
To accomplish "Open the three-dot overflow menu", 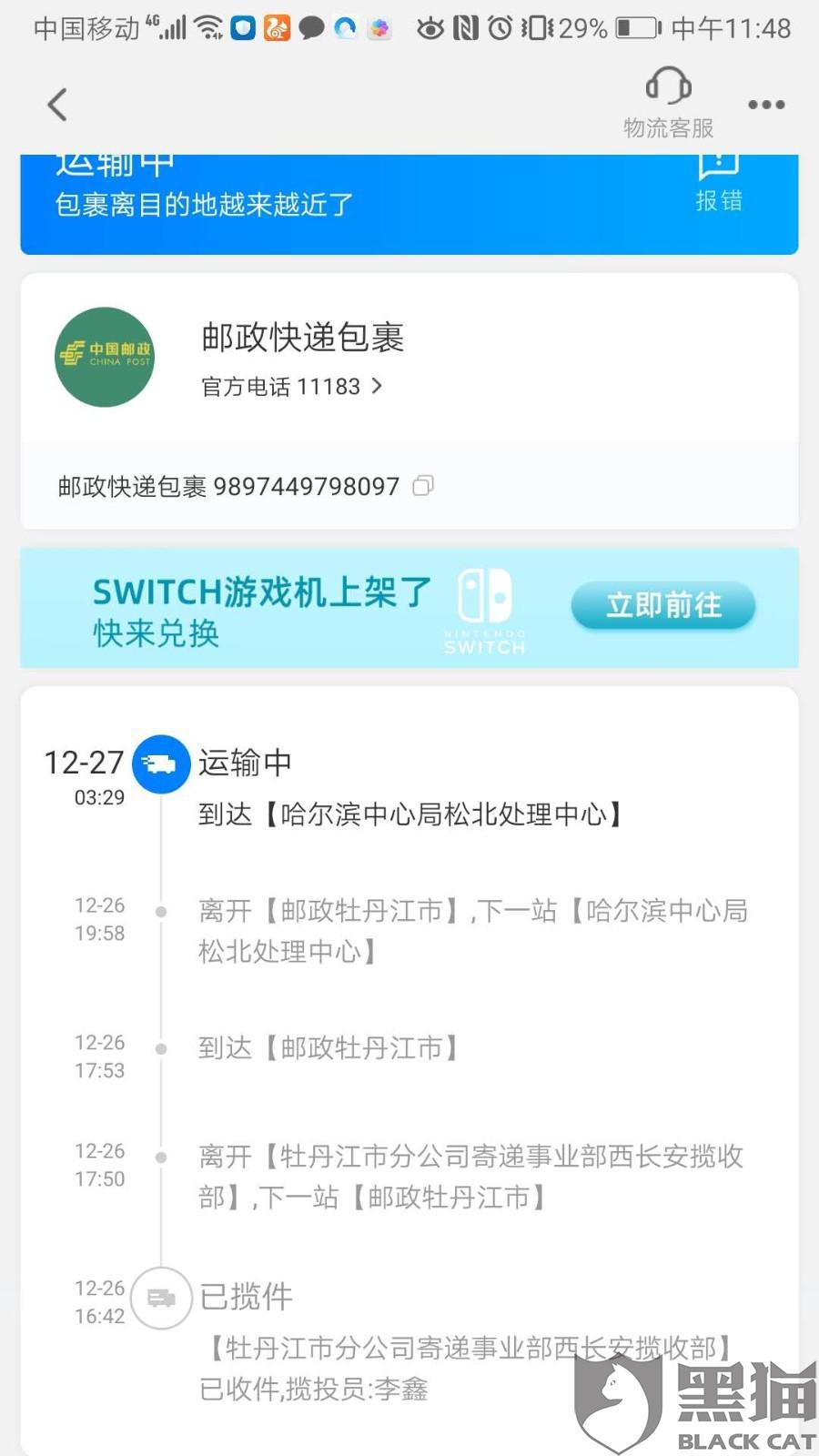I will click(766, 105).
